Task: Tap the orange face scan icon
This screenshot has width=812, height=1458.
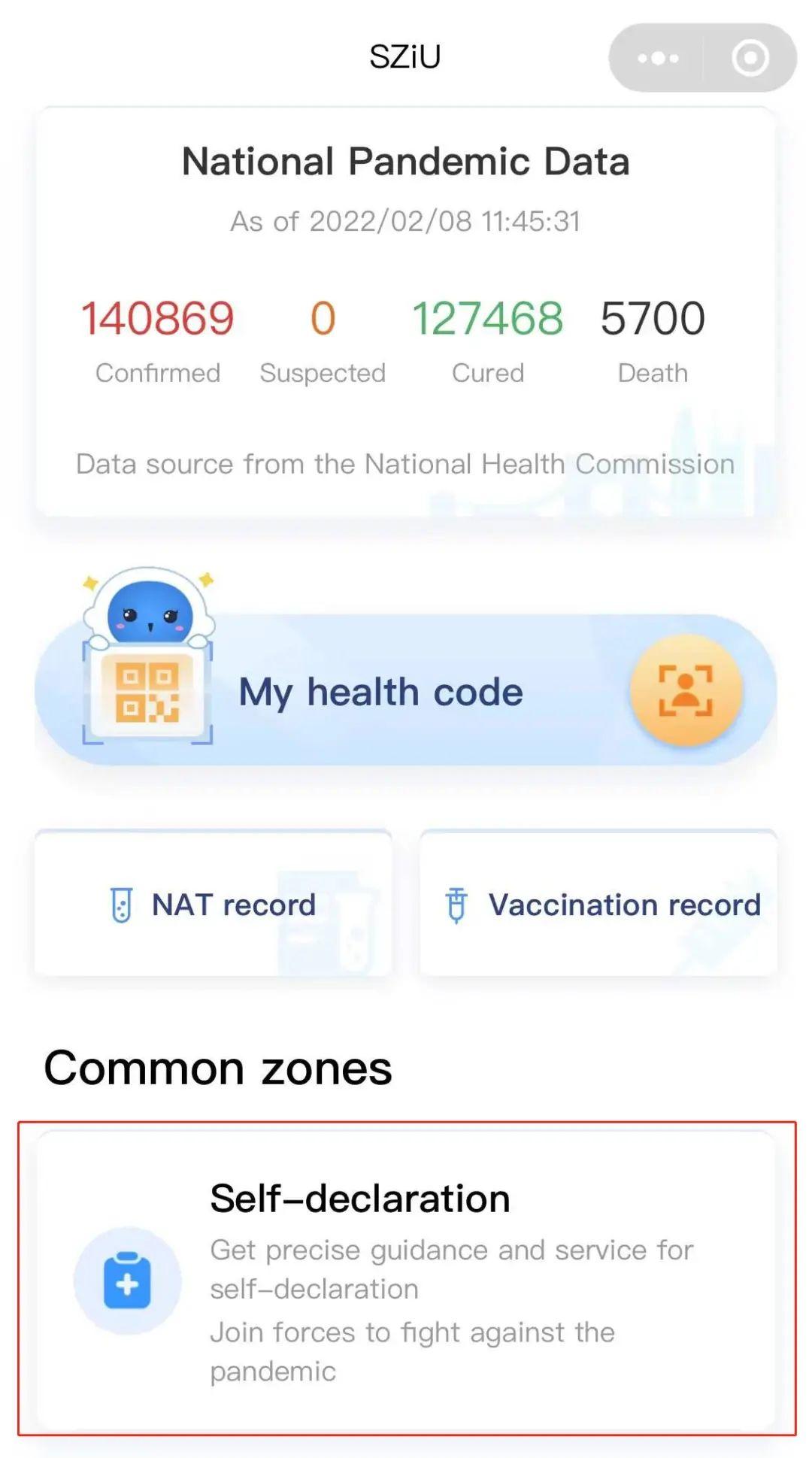Action: point(686,690)
